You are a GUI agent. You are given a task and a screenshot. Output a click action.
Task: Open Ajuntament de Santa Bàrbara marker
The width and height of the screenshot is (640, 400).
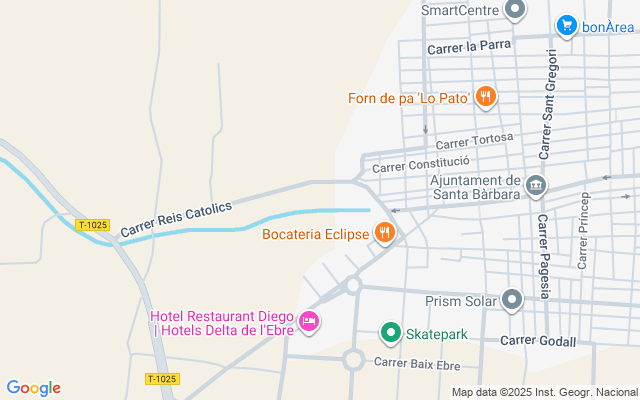(x=537, y=186)
